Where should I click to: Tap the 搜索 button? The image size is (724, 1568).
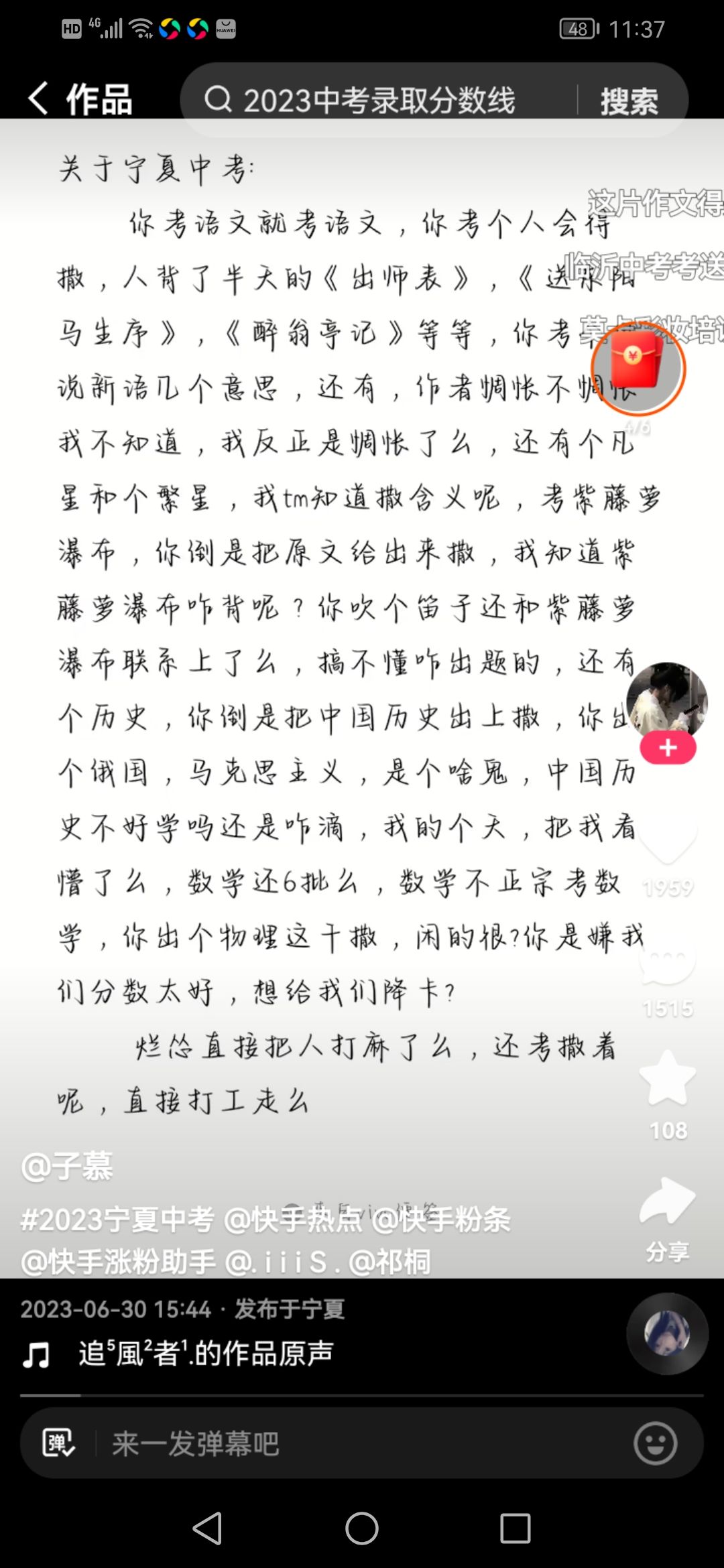tap(629, 102)
